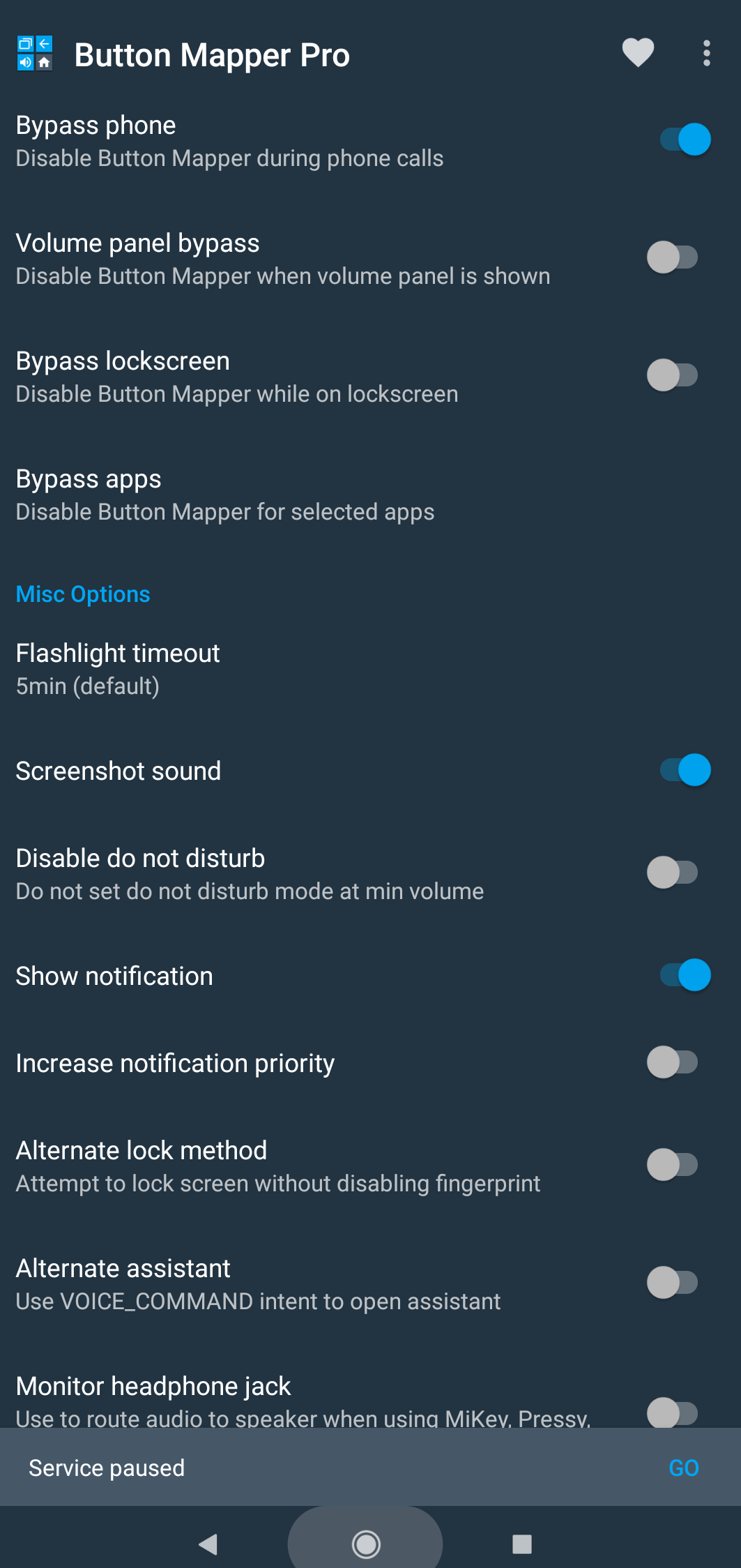
Task: Toggle Alternate lock method on
Action: (x=673, y=1165)
